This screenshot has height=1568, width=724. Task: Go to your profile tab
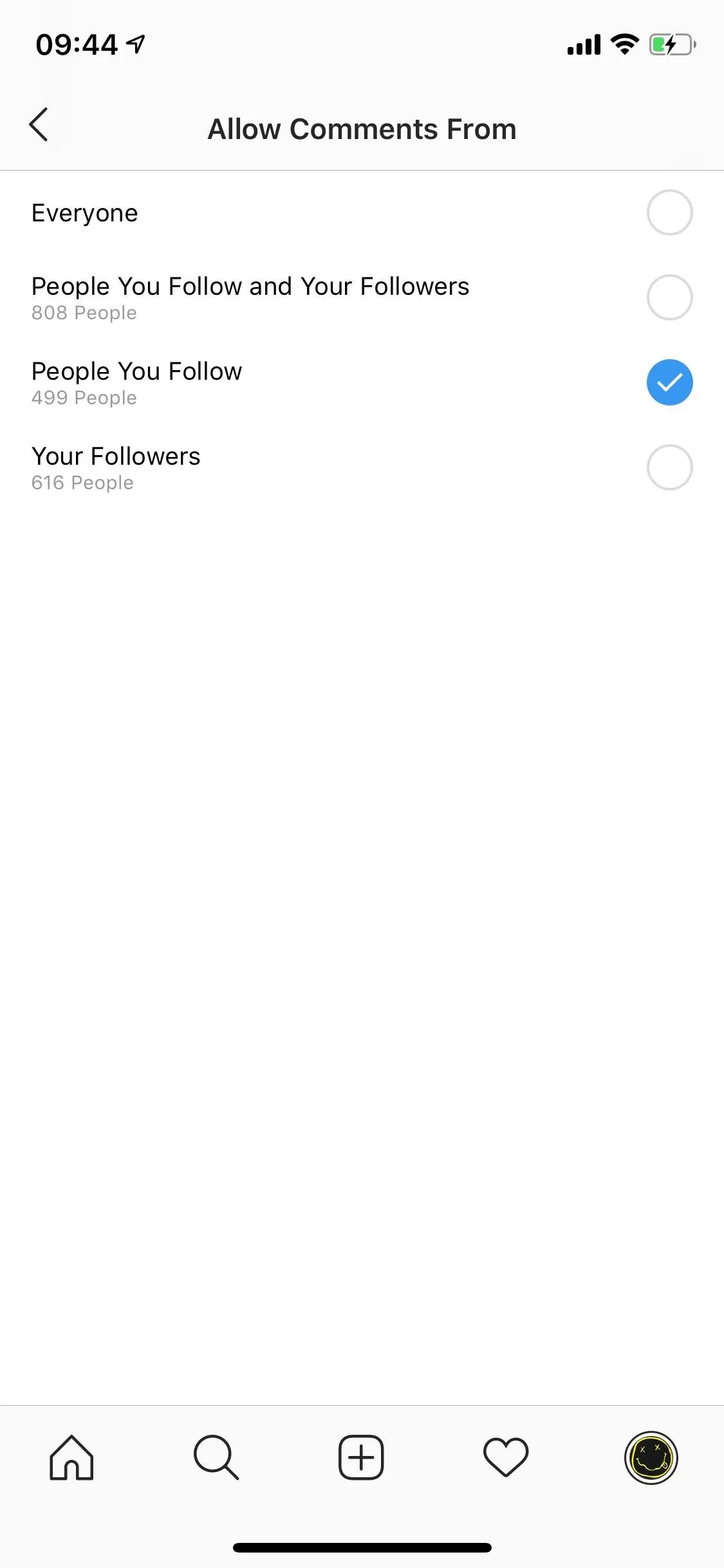click(651, 1457)
